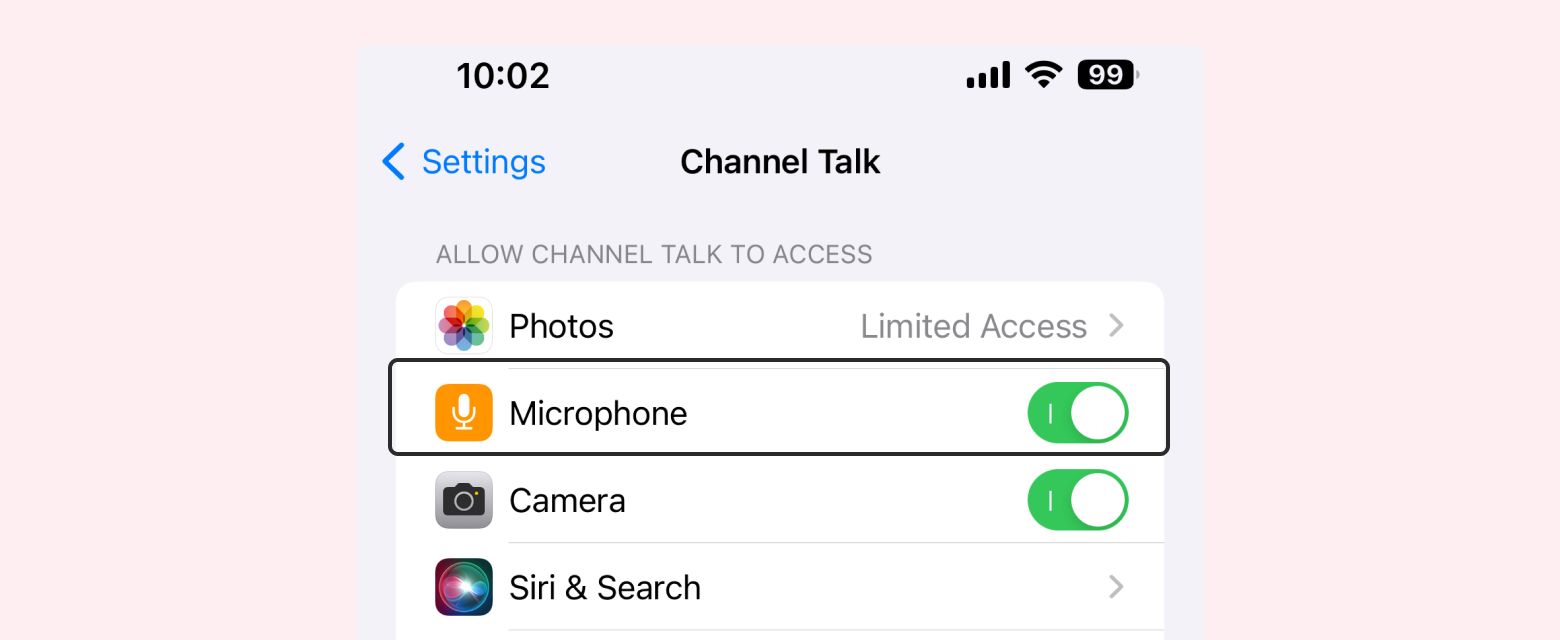Image resolution: width=1560 pixels, height=640 pixels.
Task: Go back to Settings
Action: coord(465,162)
